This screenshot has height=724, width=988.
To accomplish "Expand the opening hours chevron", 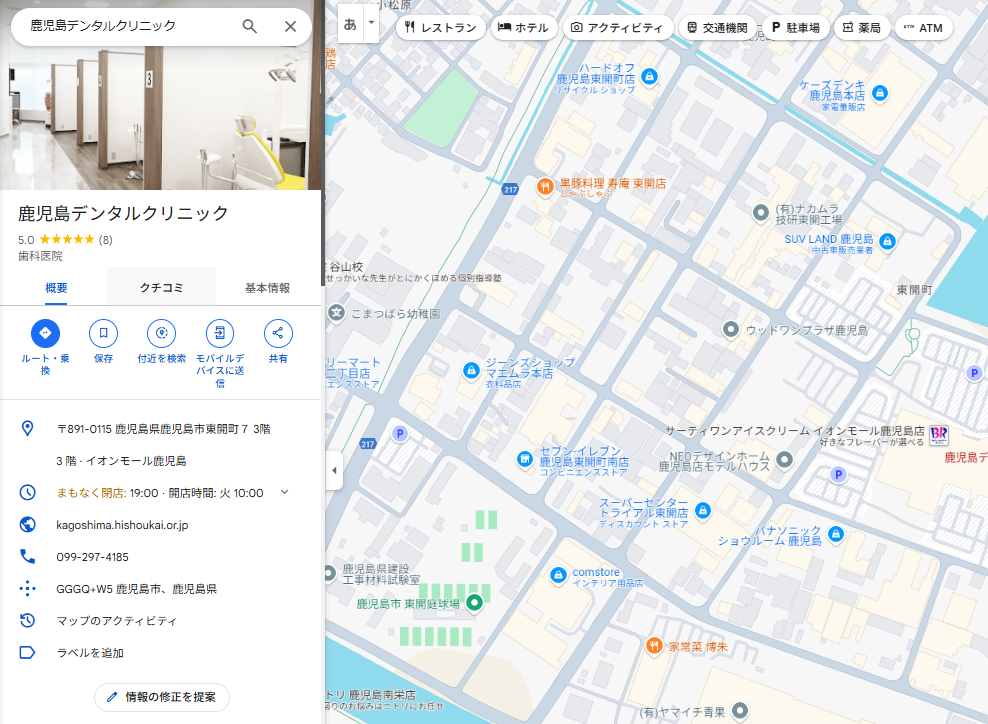I will [x=284, y=492].
